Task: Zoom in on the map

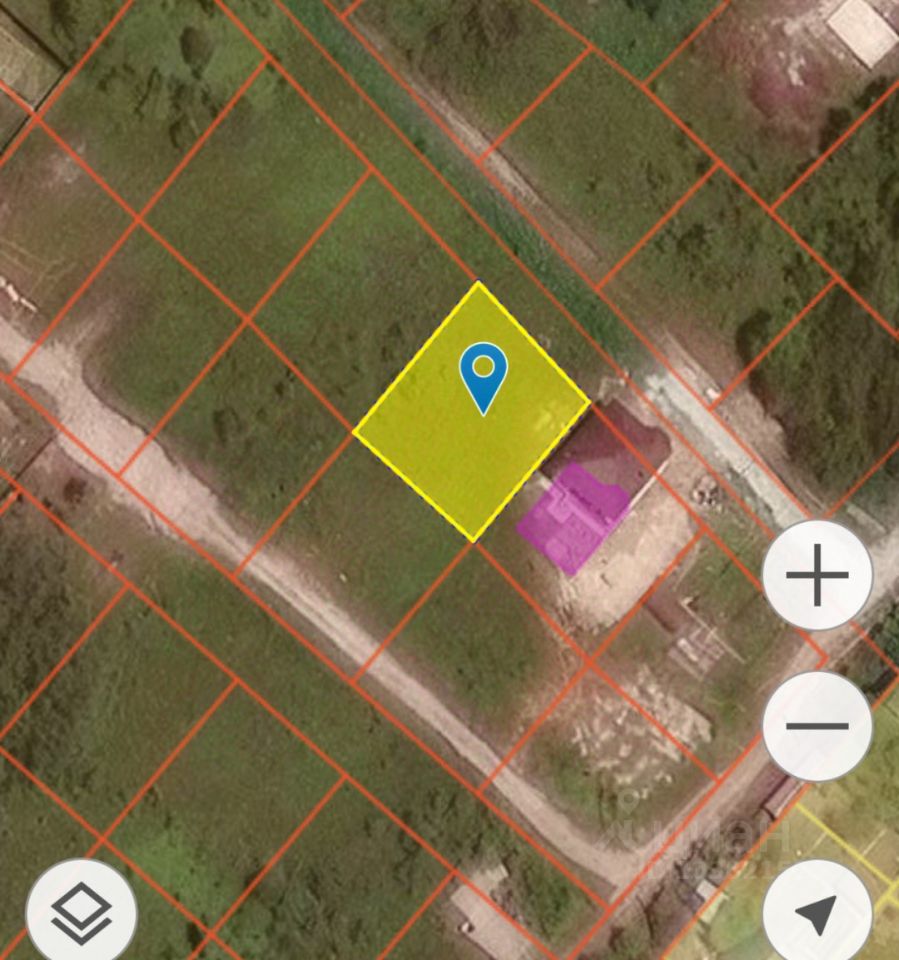Action: [817, 575]
